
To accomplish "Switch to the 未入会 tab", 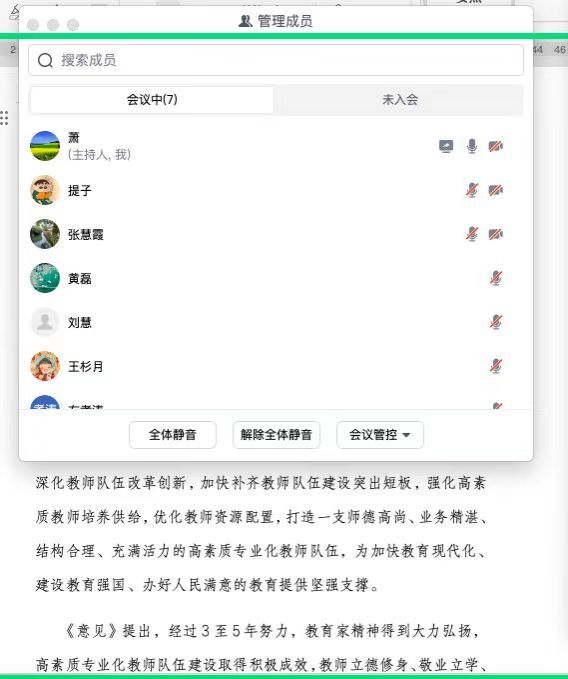I will (399, 100).
